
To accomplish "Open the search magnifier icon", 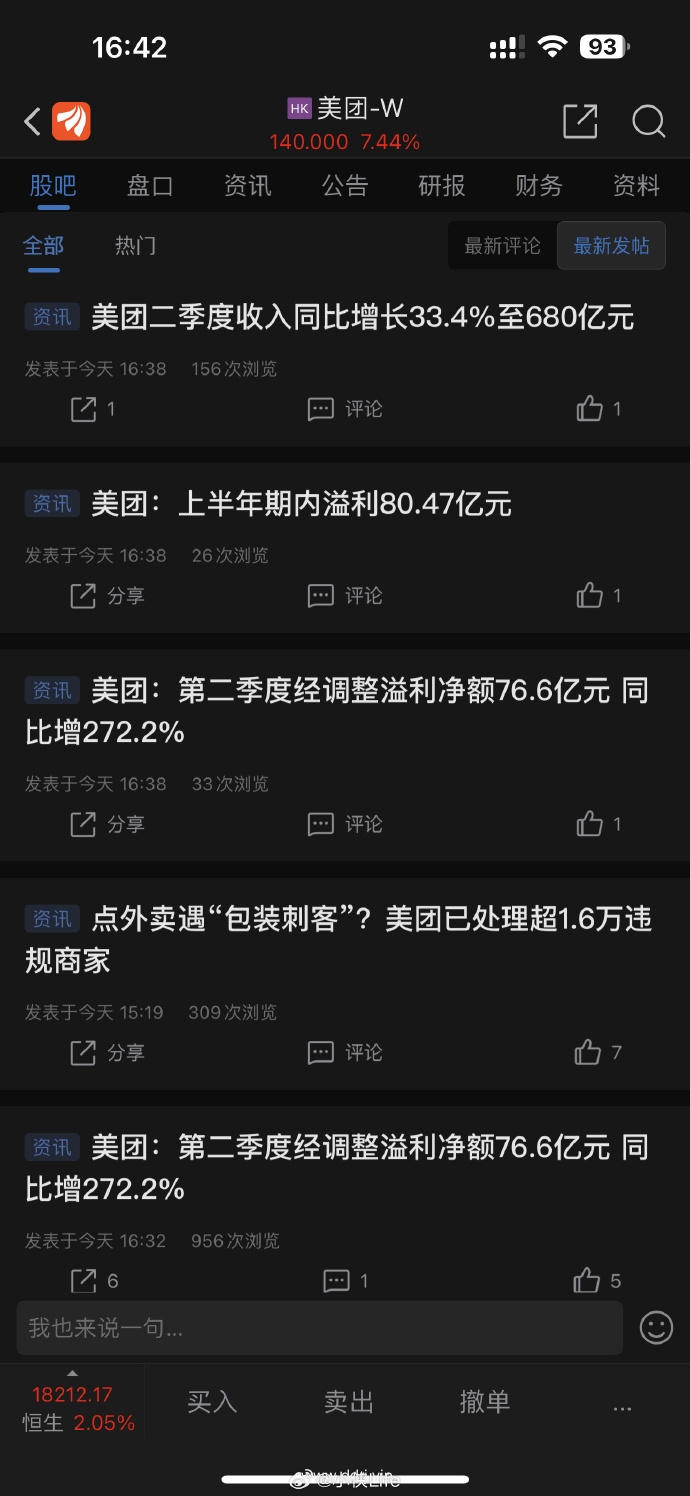I will (649, 122).
